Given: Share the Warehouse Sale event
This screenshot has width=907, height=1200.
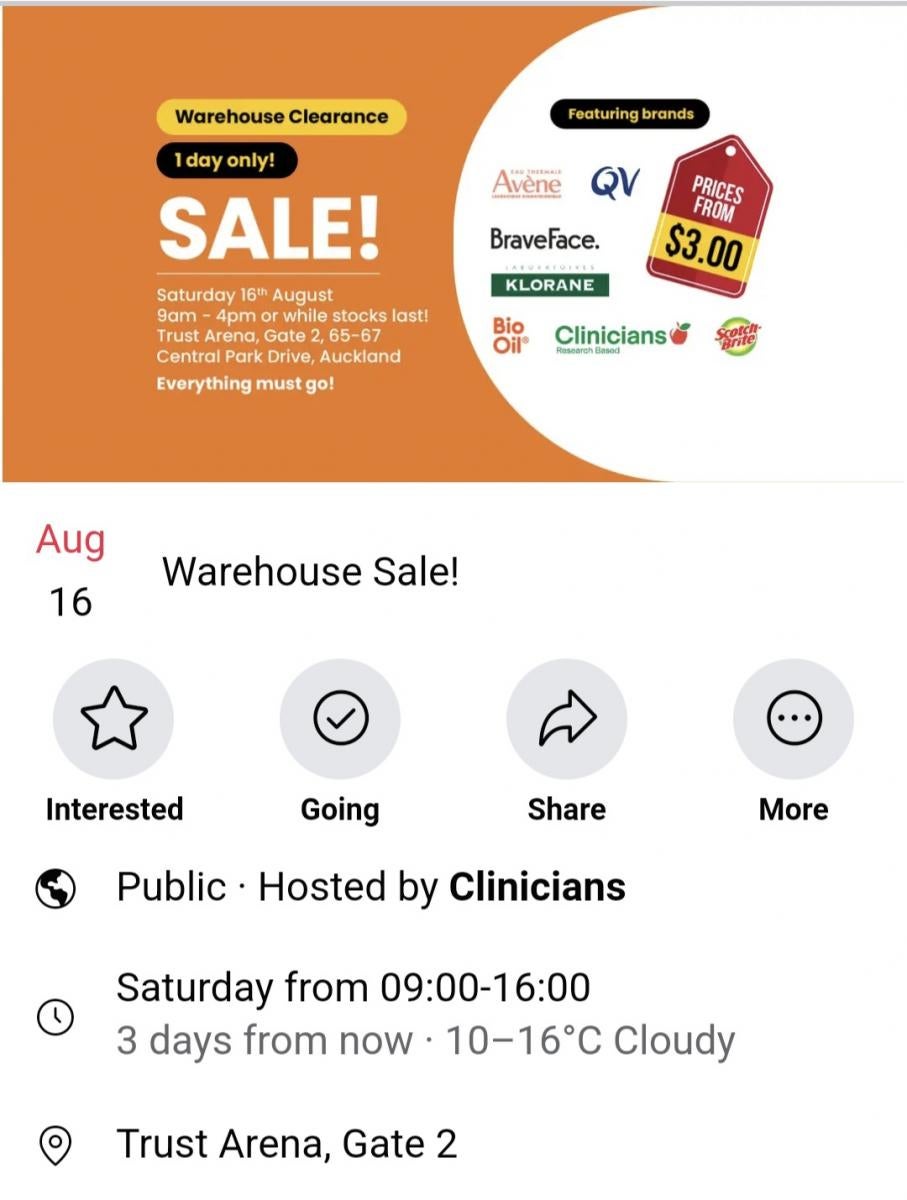Looking at the screenshot, I should [566, 718].
